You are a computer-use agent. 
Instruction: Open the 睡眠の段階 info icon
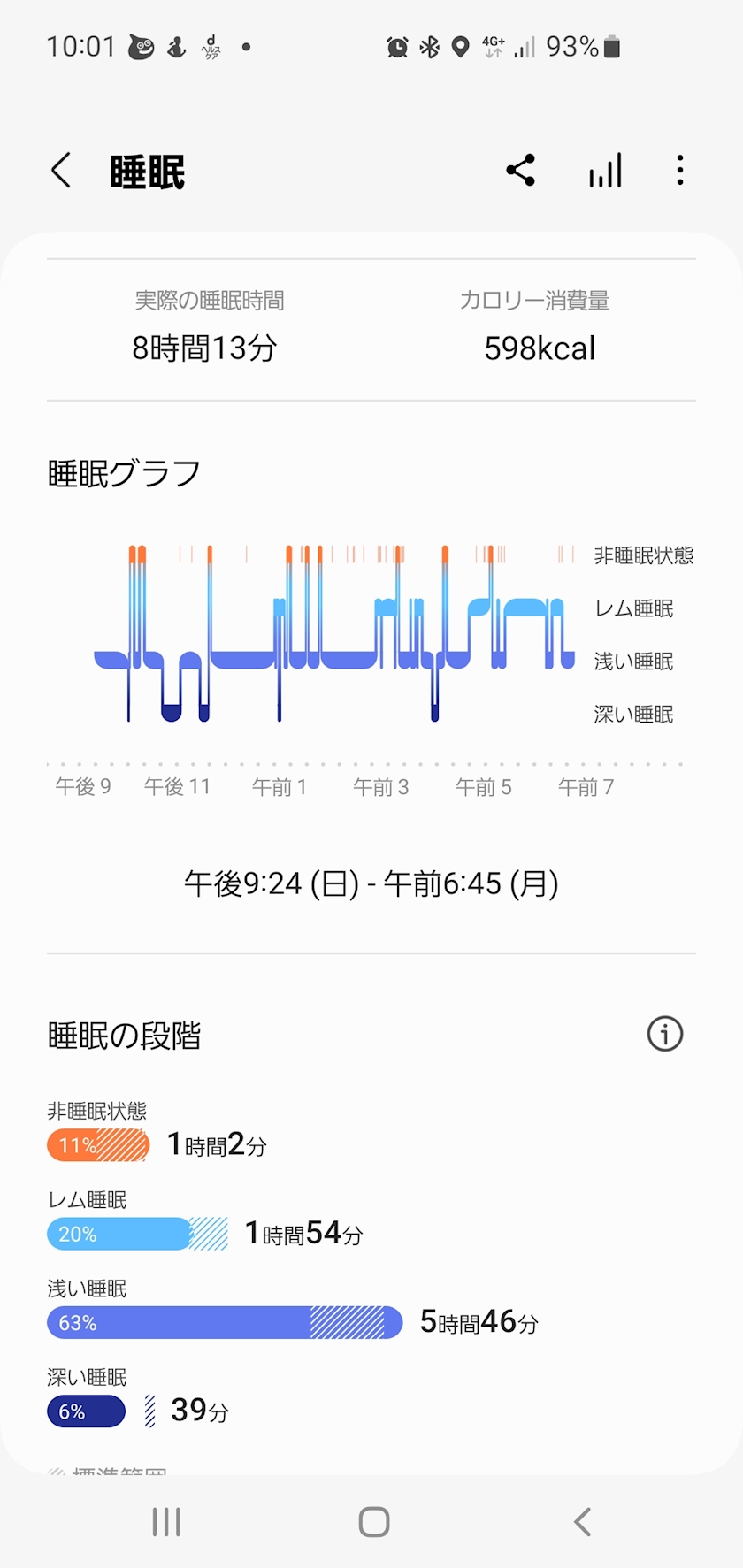click(x=665, y=1034)
